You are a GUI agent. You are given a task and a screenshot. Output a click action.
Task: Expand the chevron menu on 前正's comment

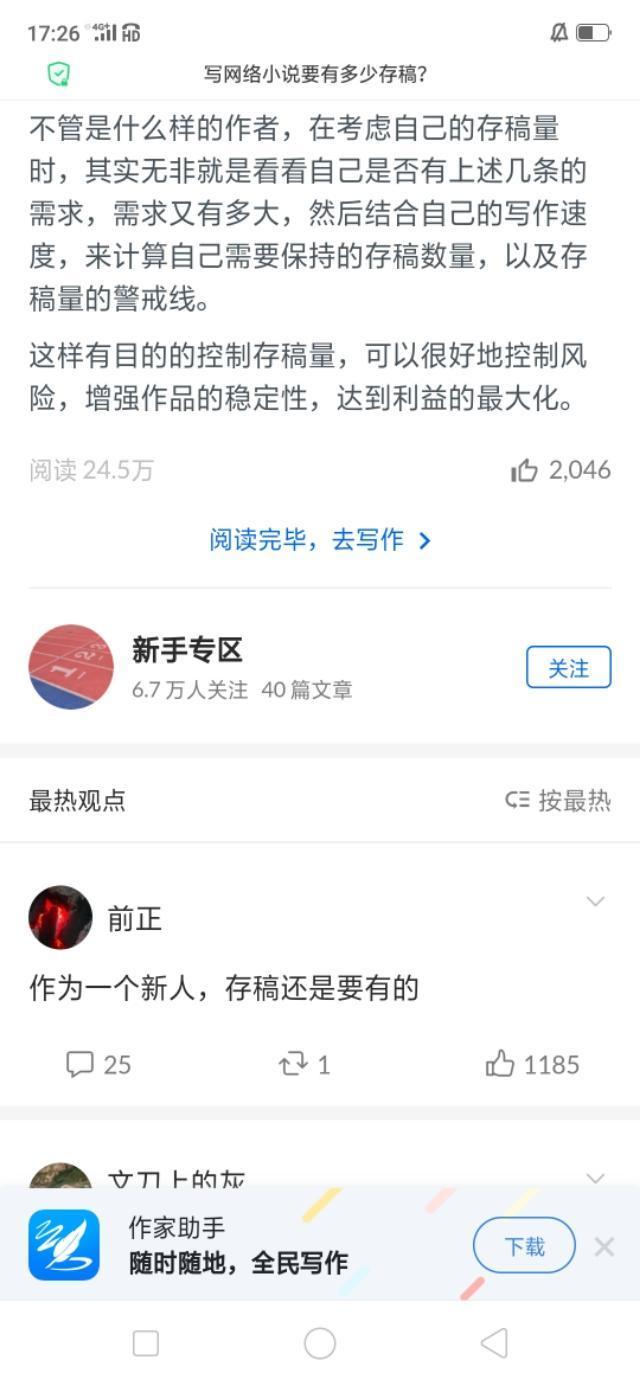coord(595,902)
